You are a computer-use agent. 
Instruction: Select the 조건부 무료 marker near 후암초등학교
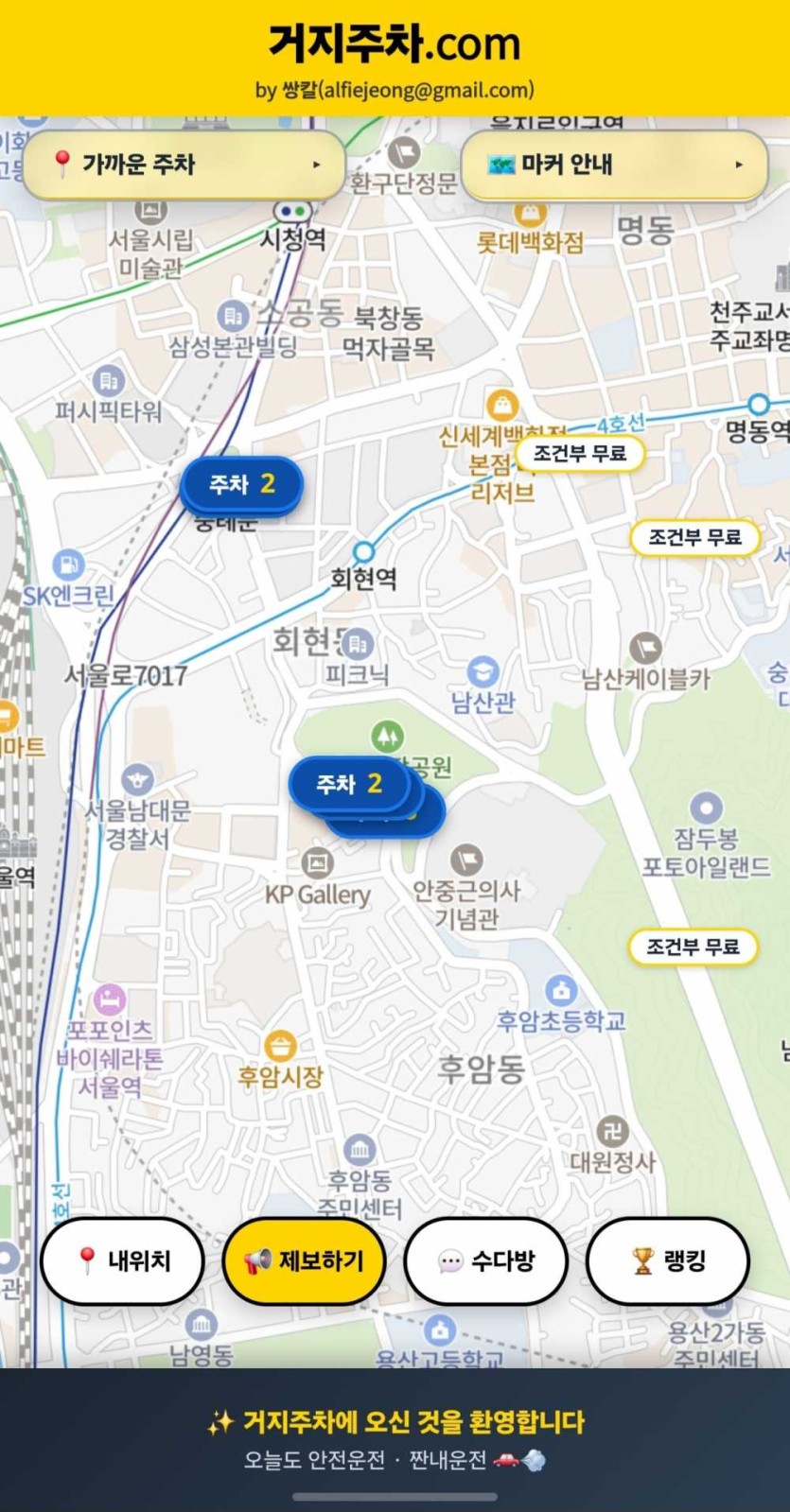point(693,947)
